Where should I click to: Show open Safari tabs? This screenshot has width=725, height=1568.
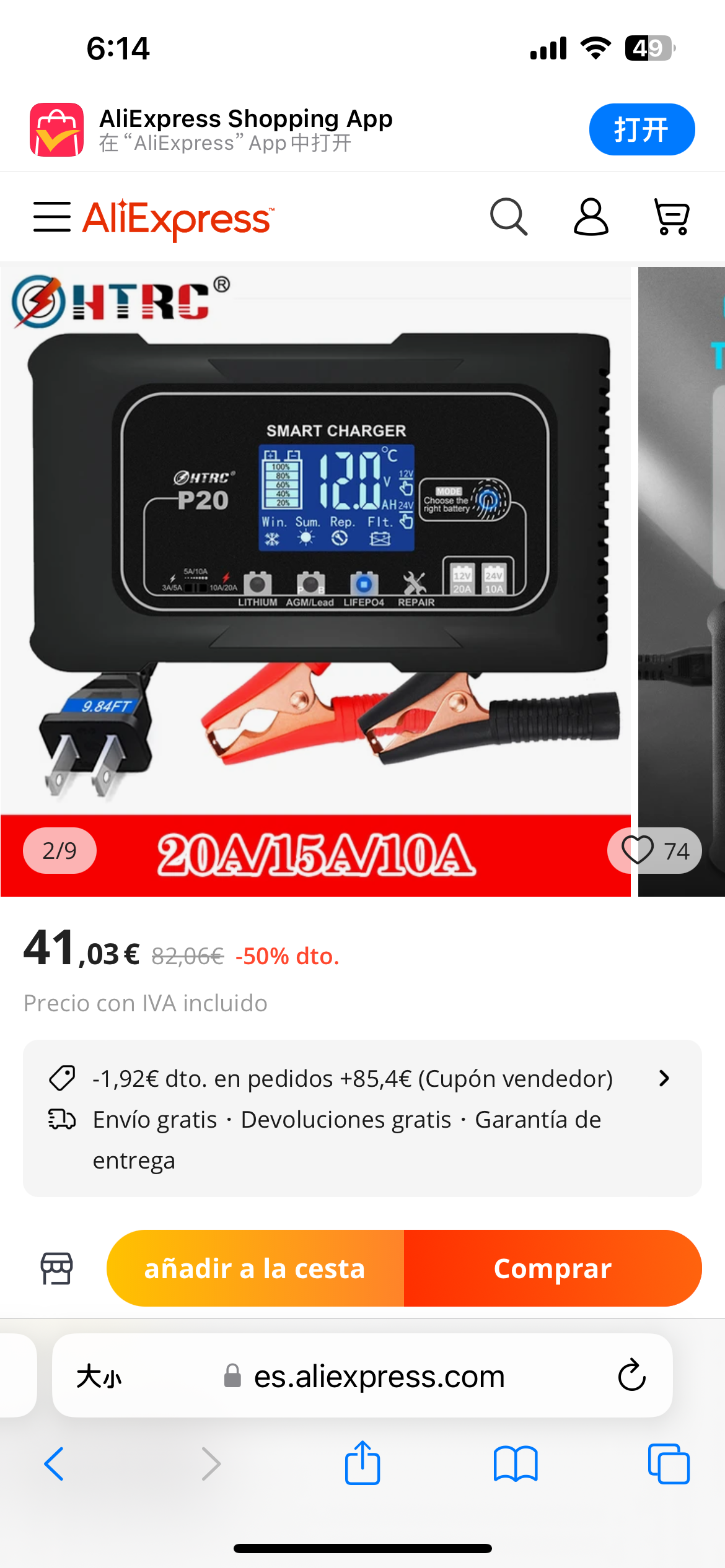[x=669, y=1464]
